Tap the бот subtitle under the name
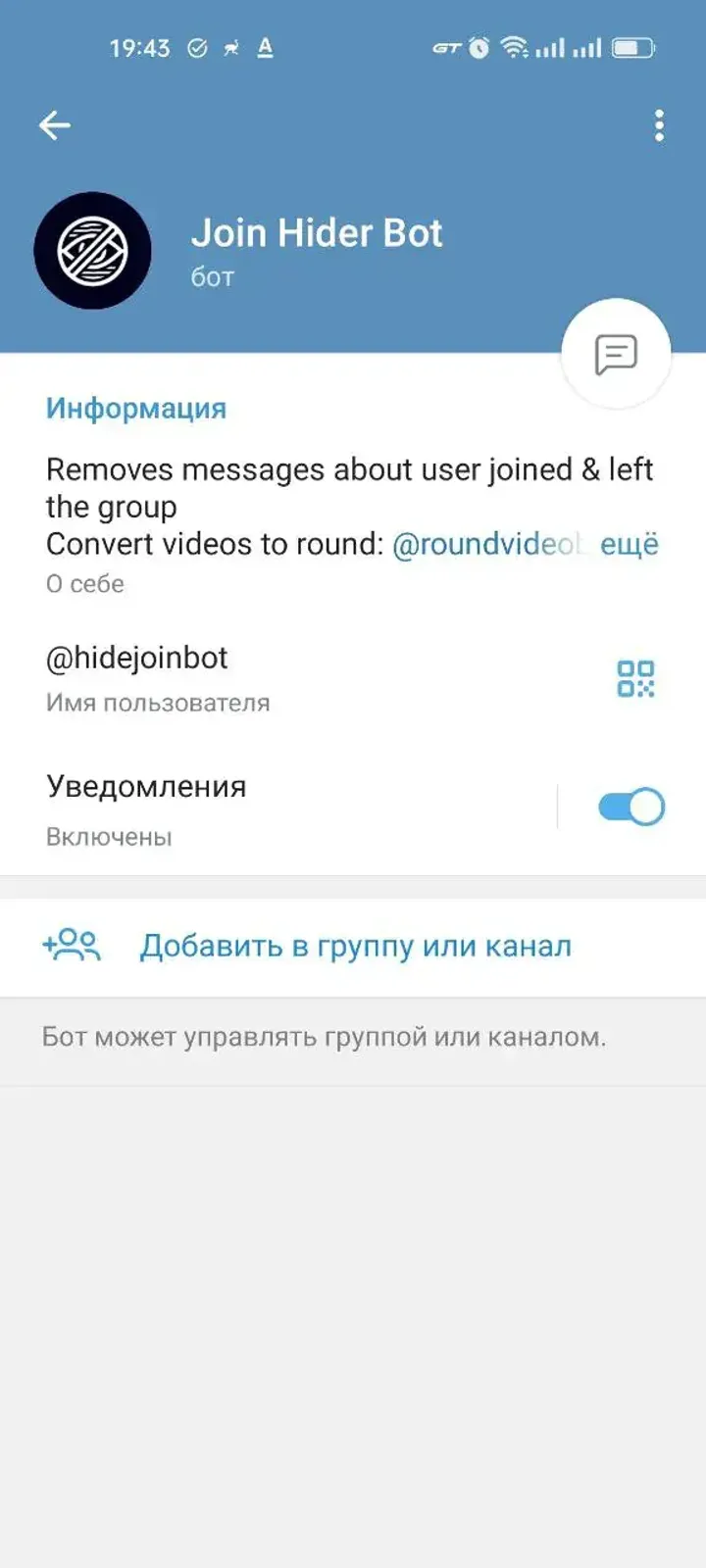The height and width of the screenshot is (1568, 706). [212, 277]
